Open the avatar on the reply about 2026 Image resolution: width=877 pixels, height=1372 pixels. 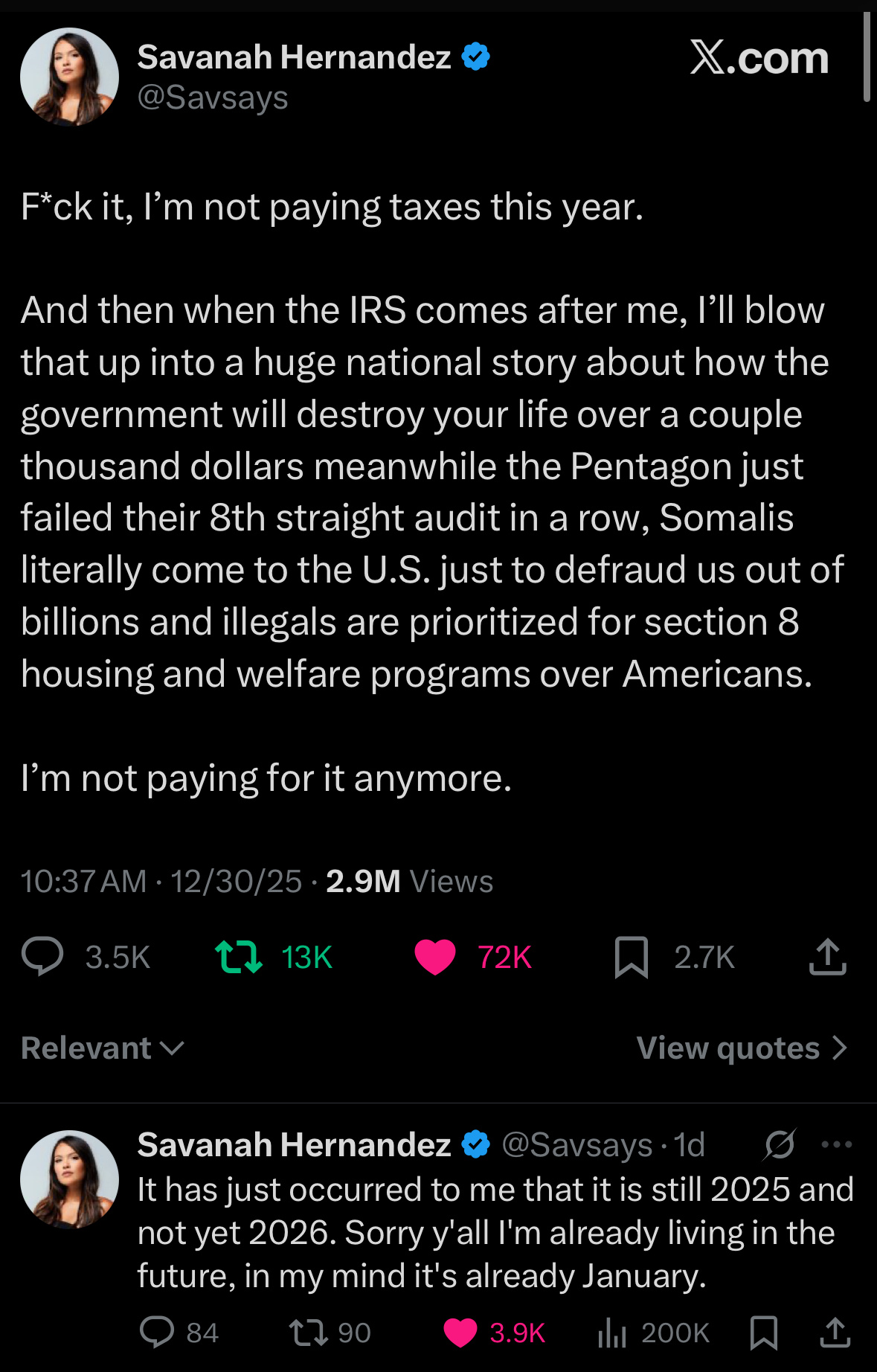point(69,1179)
